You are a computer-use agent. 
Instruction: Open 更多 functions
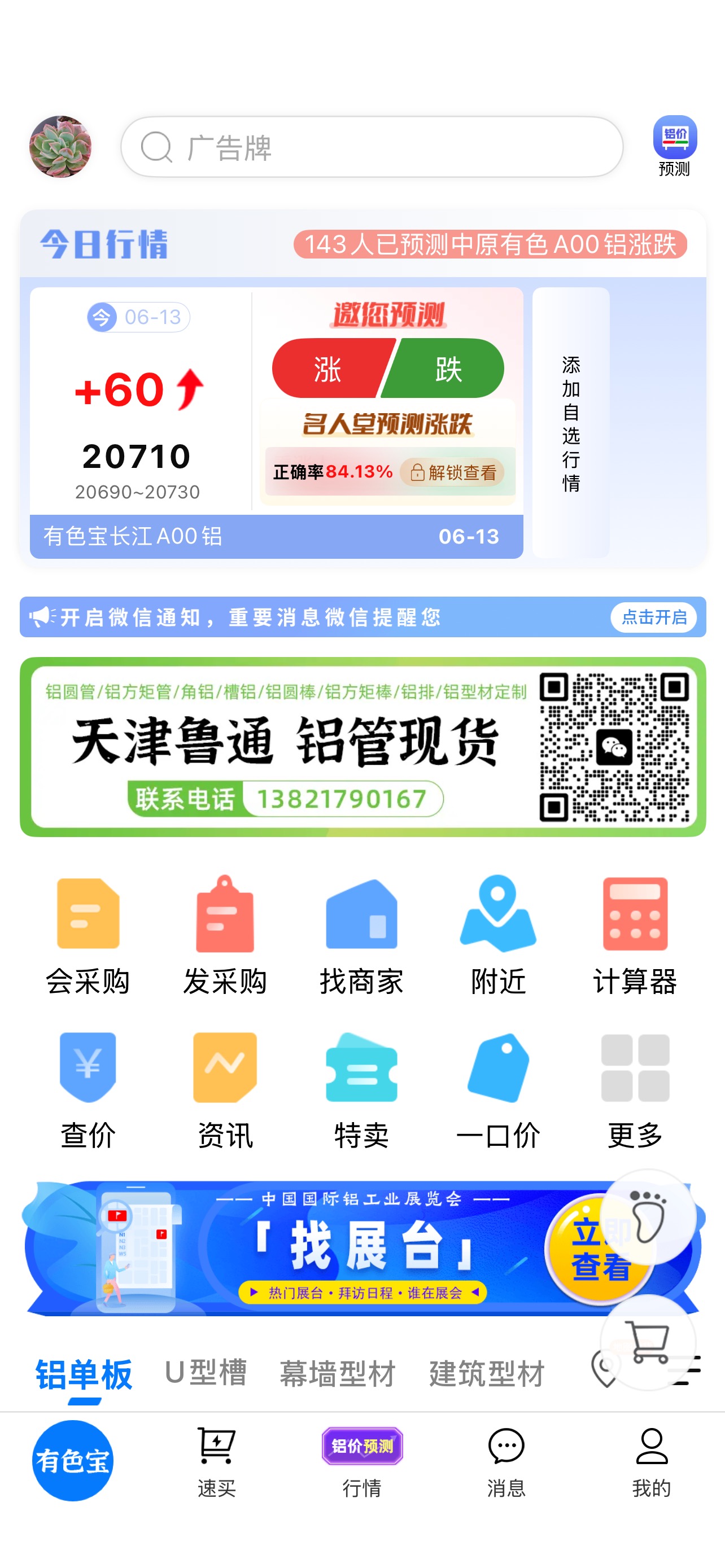pyautogui.click(x=635, y=1090)
